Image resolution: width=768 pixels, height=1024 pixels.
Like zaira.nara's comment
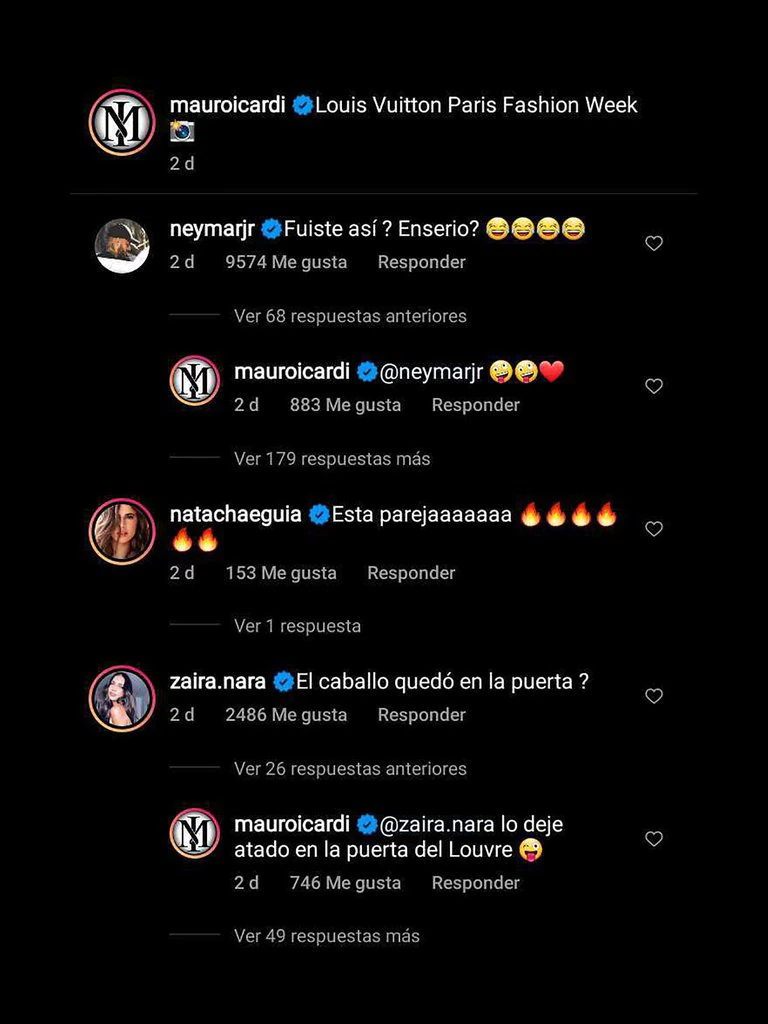(x=654, y=695)
